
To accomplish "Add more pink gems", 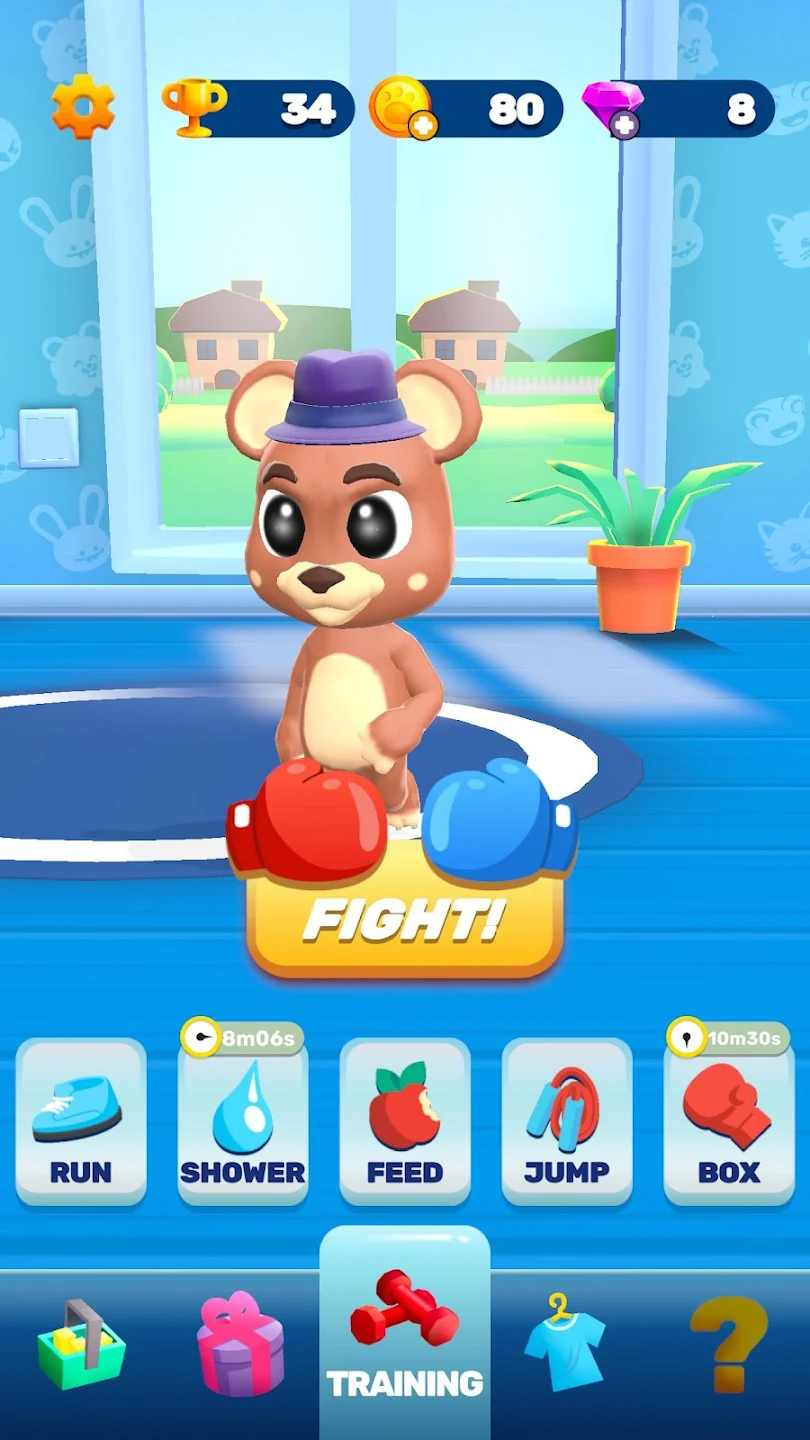I will [625, 127].
